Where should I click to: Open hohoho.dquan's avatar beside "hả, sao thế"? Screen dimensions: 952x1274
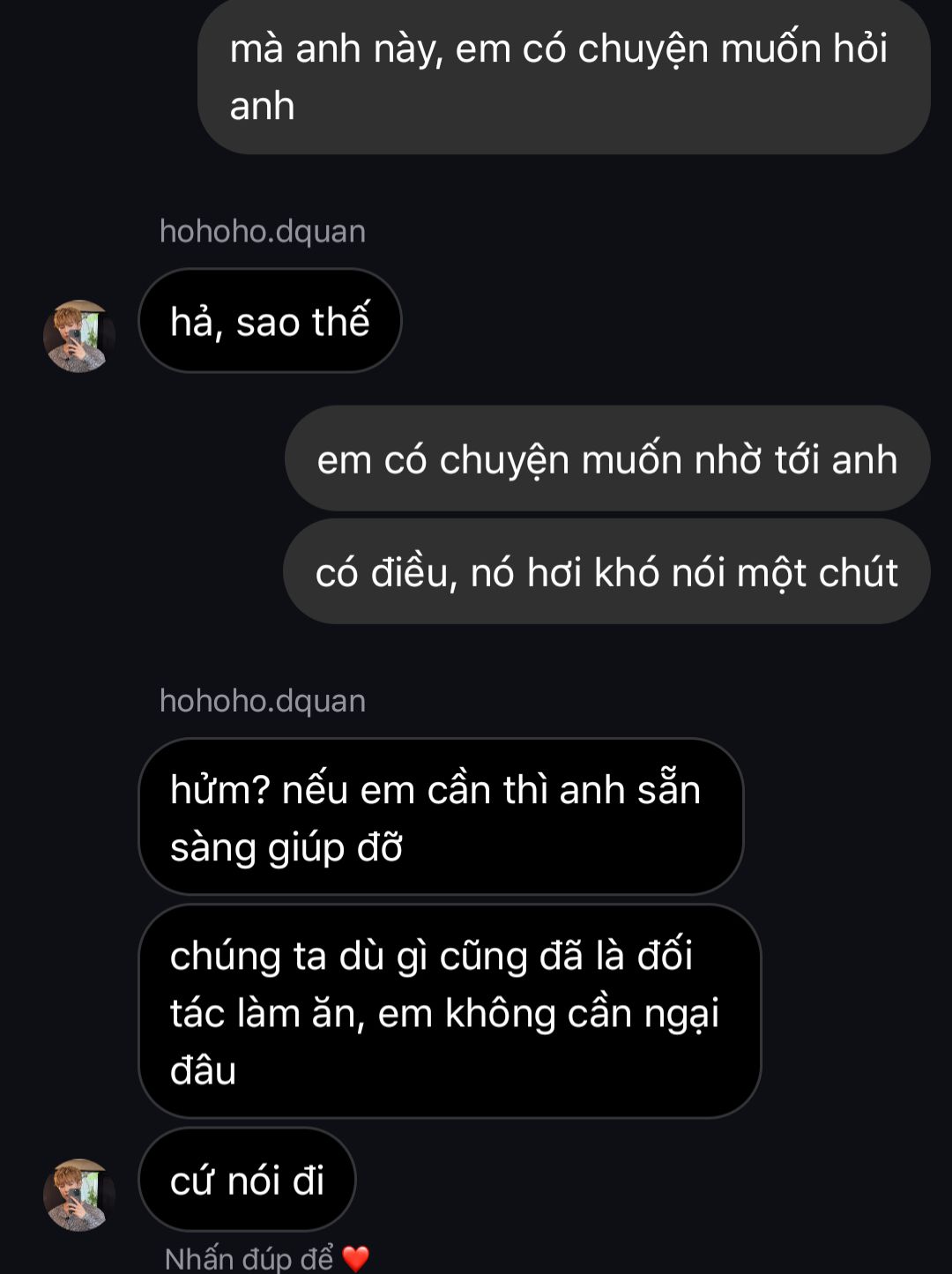click(x=79, y=336)
